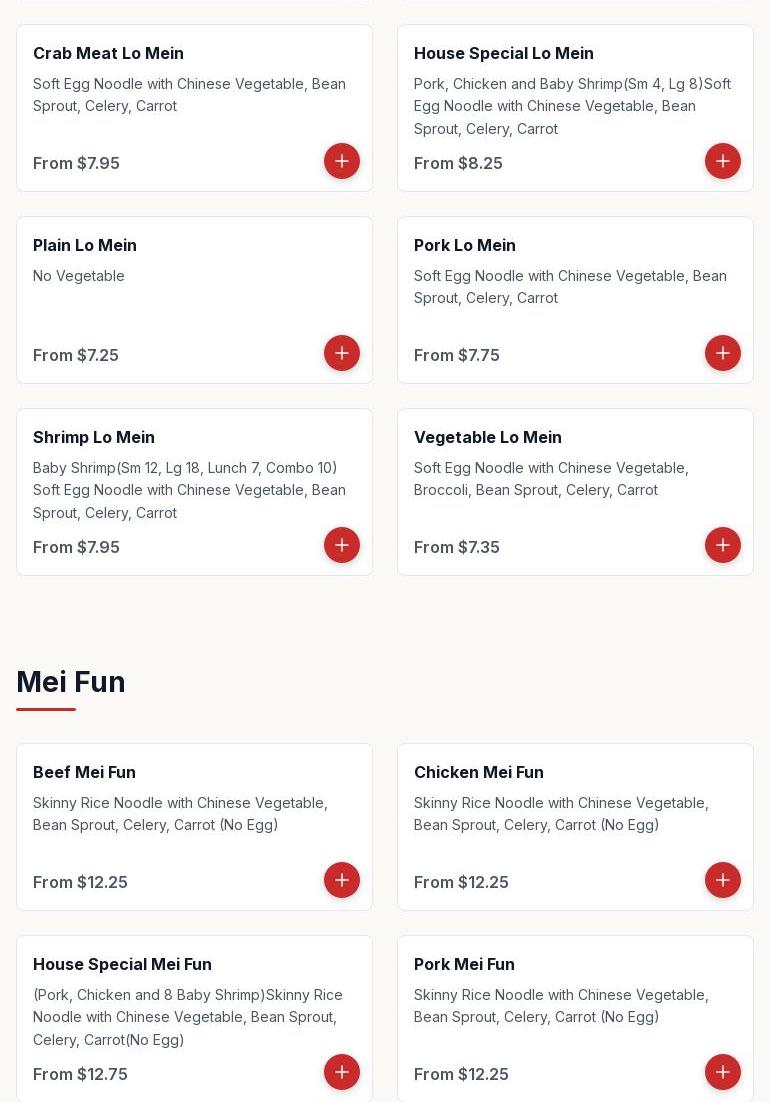Tap plus for House Special Mei Fun

pyautogui.click(x=342, y=1072)
